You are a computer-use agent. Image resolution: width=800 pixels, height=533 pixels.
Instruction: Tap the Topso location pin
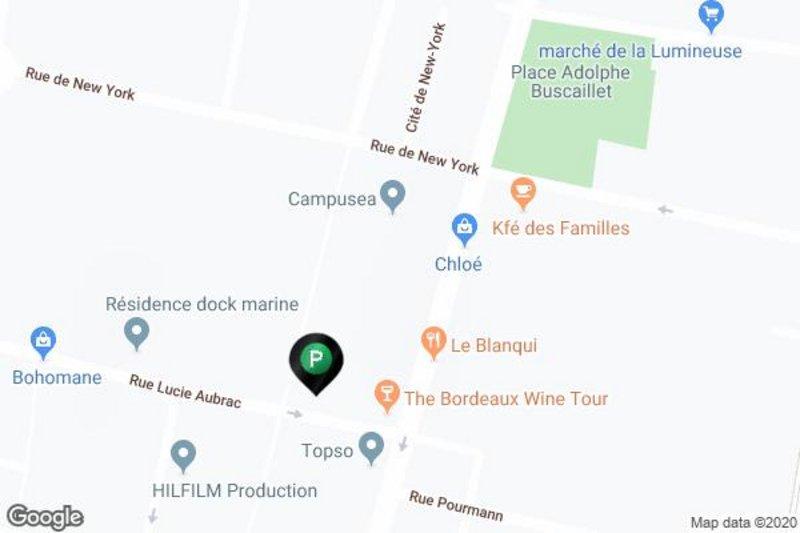[x=372, y=446]
